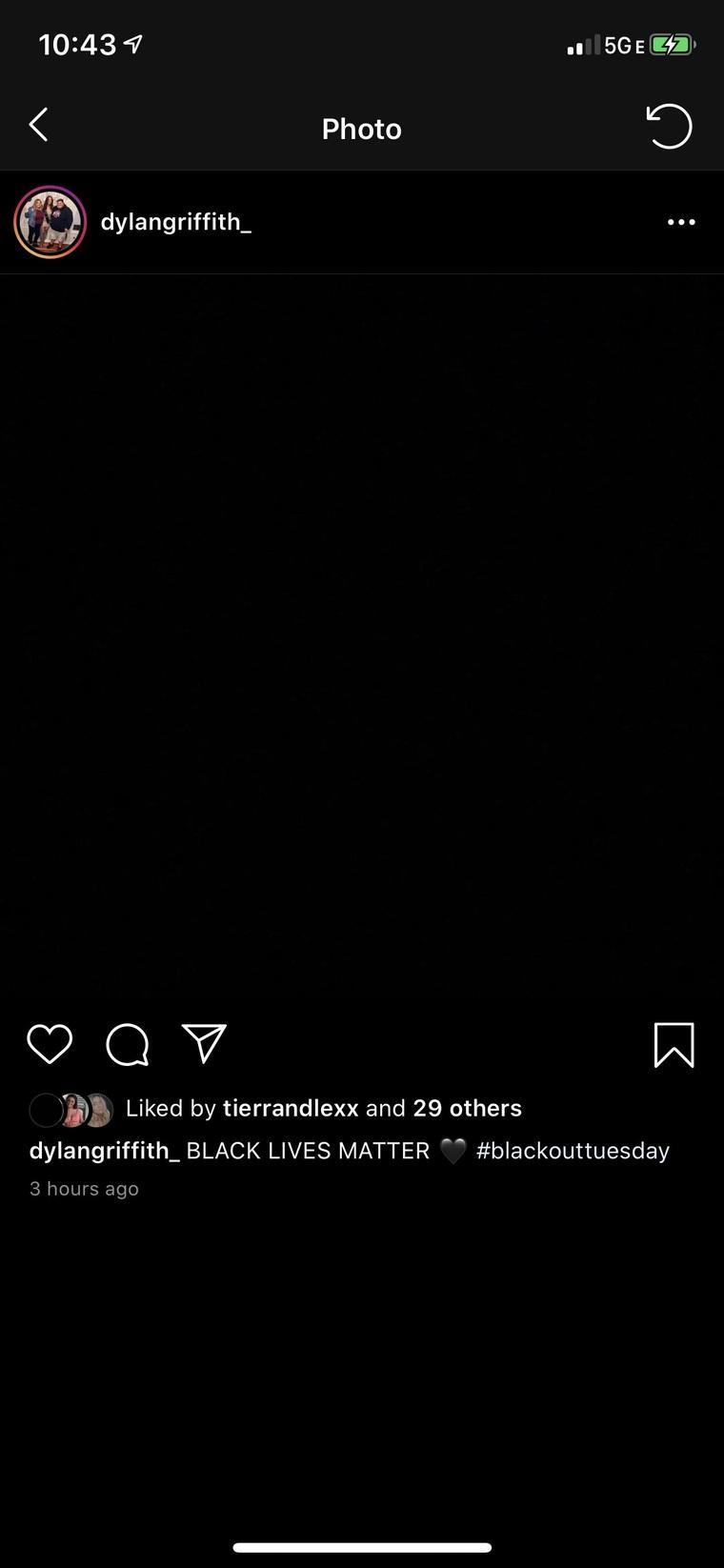Share the post with the paper plane icon
724x1568 pixels.
pos(204,1044)
